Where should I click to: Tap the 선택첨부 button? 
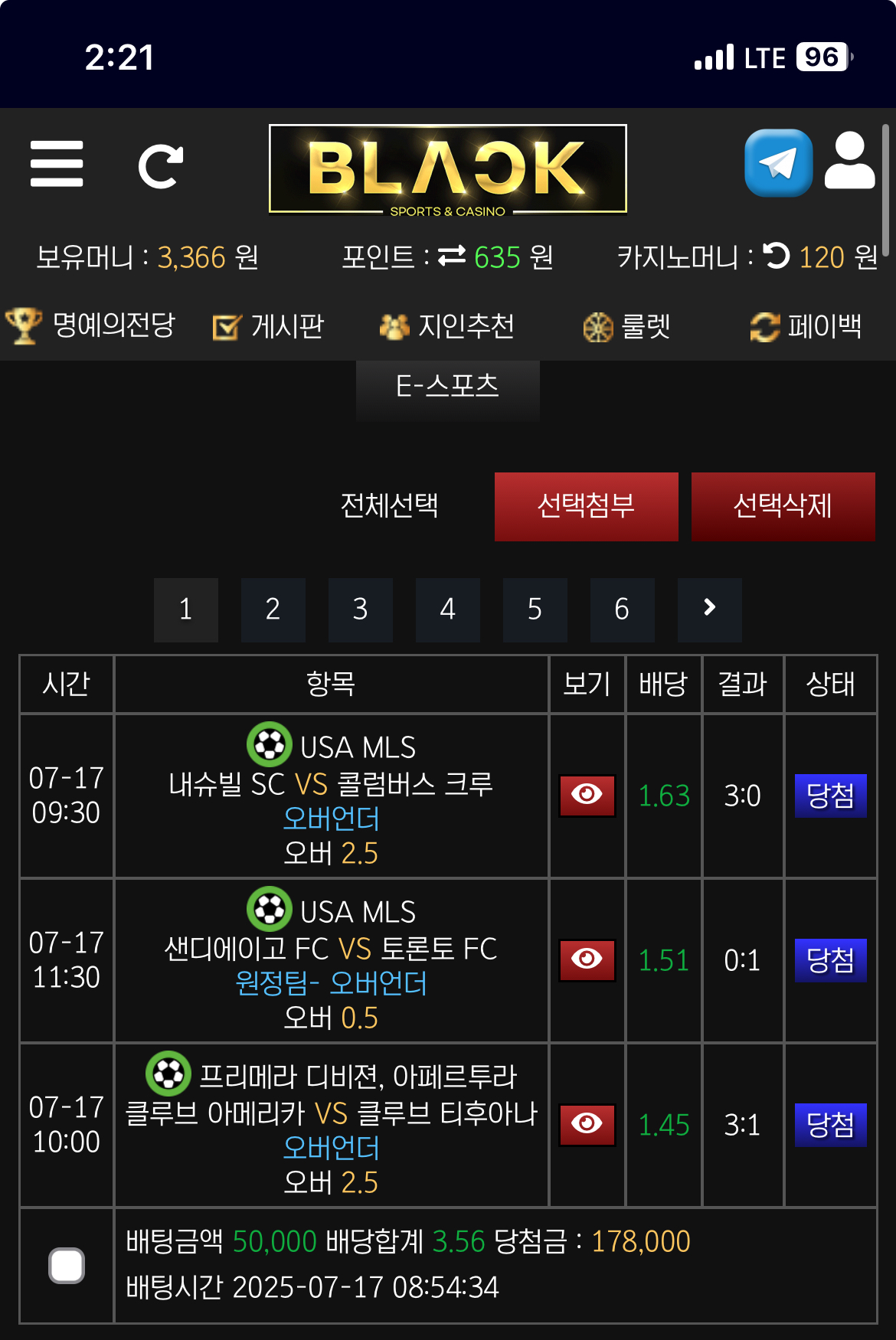(586, 506)
